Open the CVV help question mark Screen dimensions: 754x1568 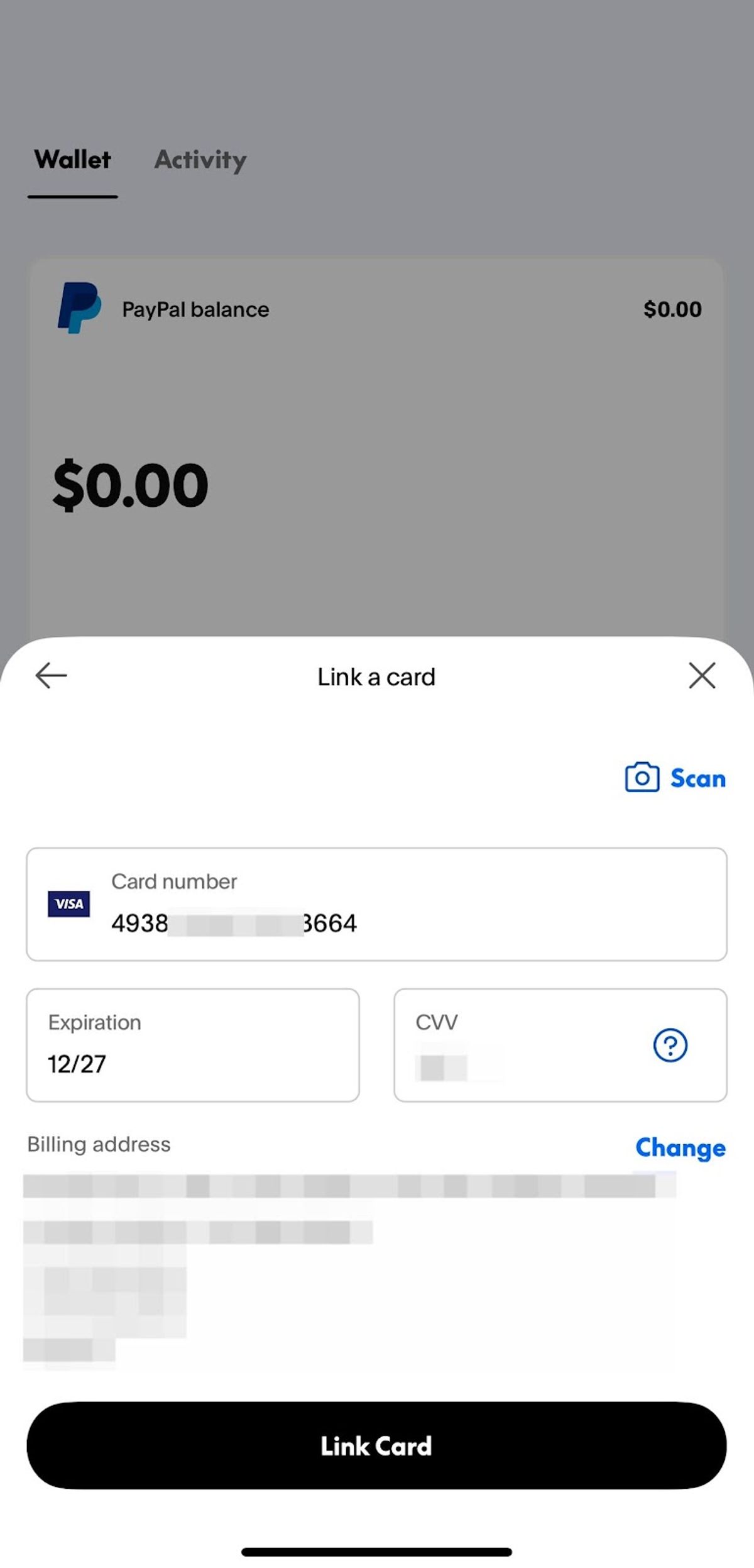point(670,1045)
